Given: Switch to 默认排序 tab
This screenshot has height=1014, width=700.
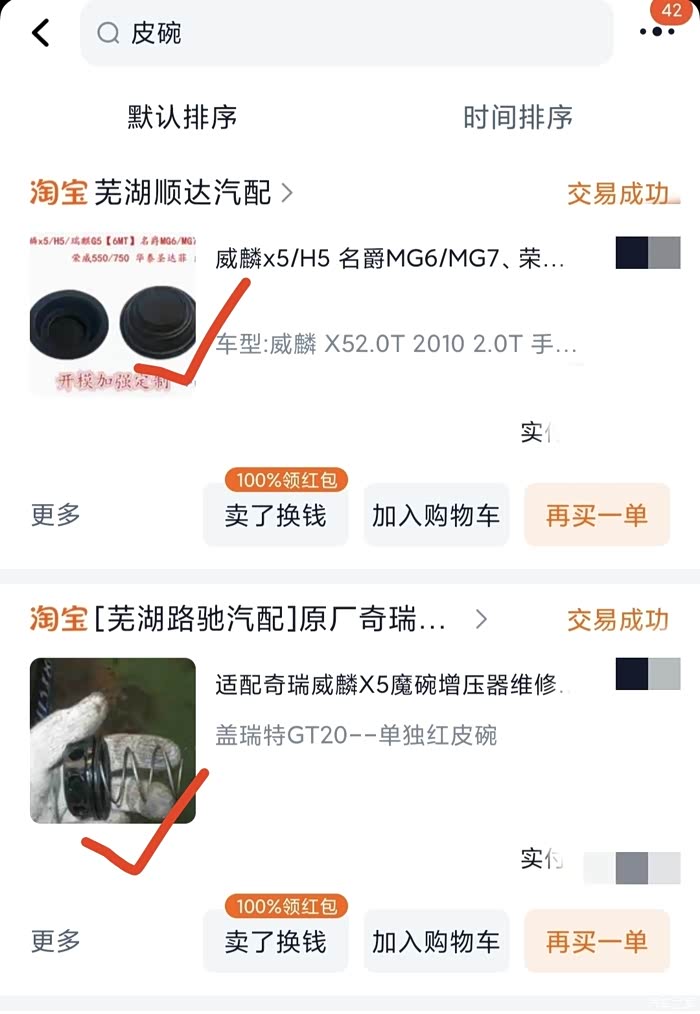Looking at the screenshot, I should click(x=182, y=117).
